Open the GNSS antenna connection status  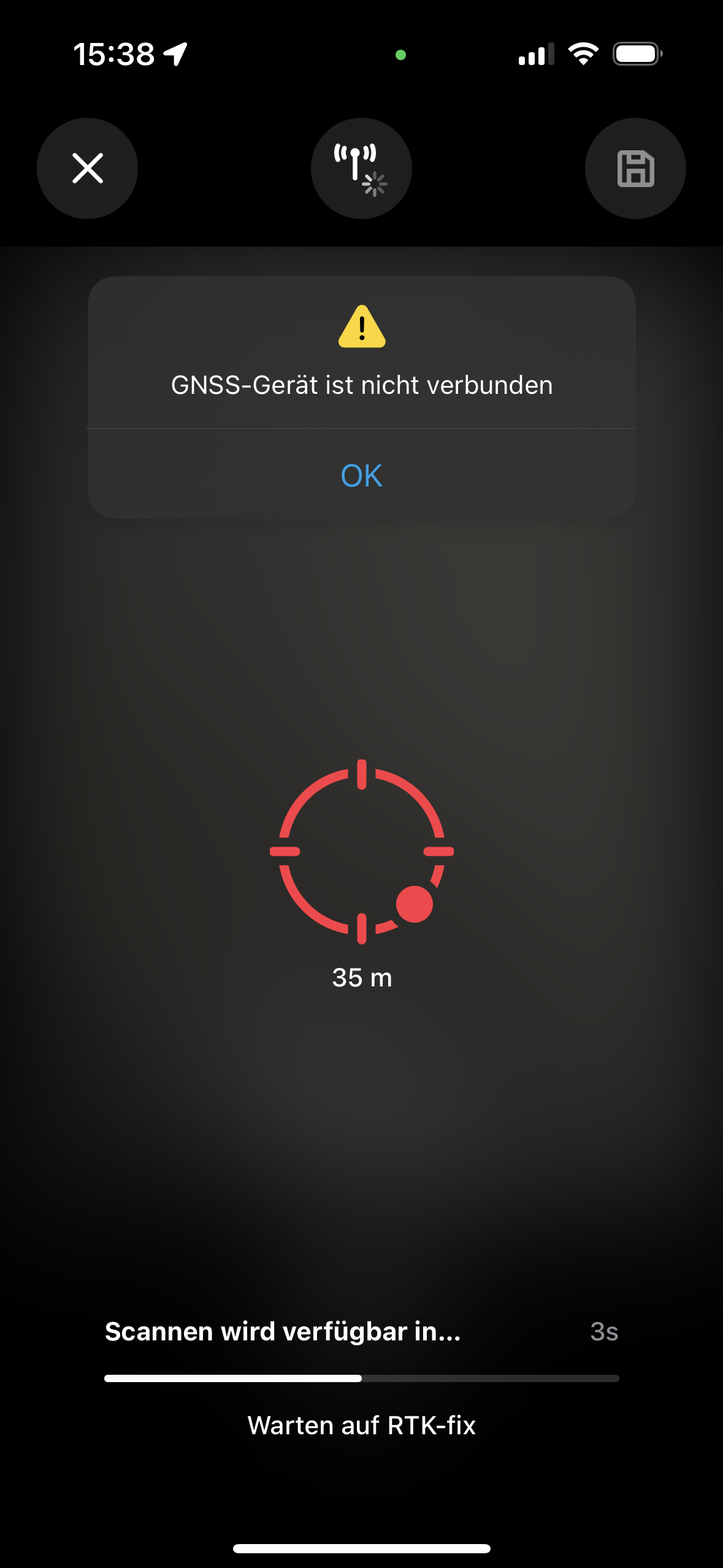[x=361, y=169]
